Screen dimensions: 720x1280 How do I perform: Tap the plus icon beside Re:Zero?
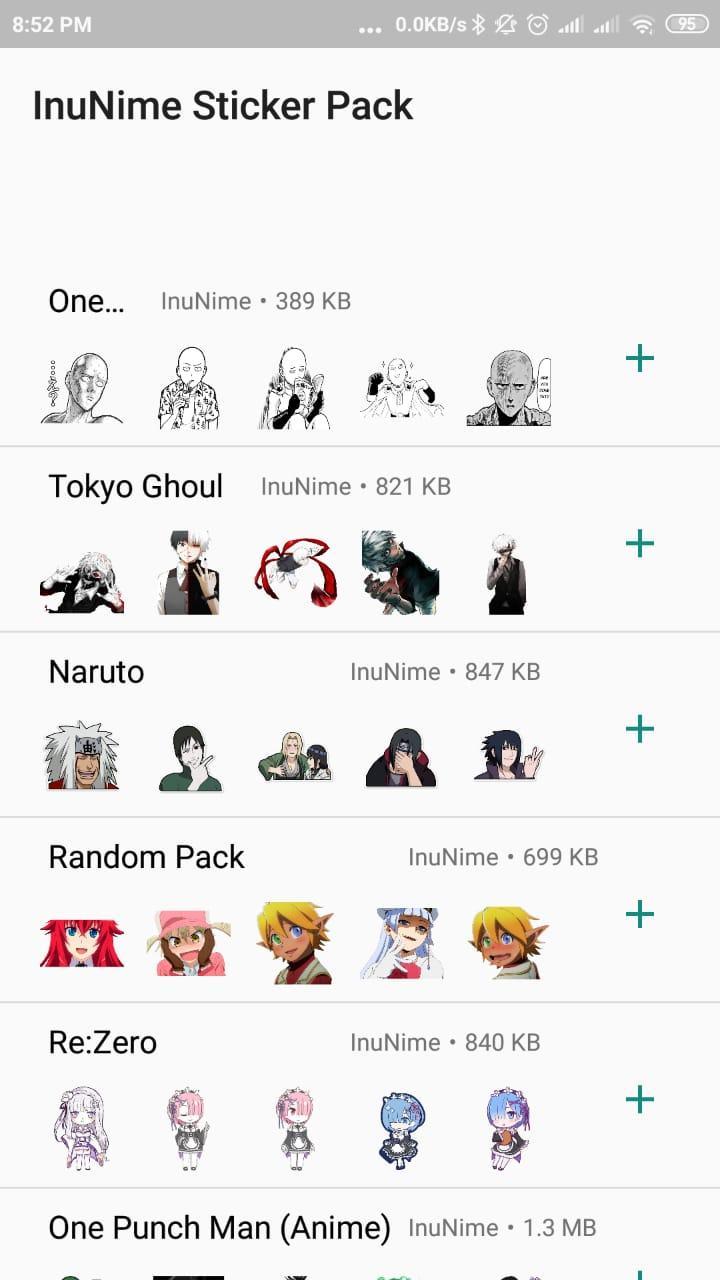pyautogui.click(x=638, y=1098)
